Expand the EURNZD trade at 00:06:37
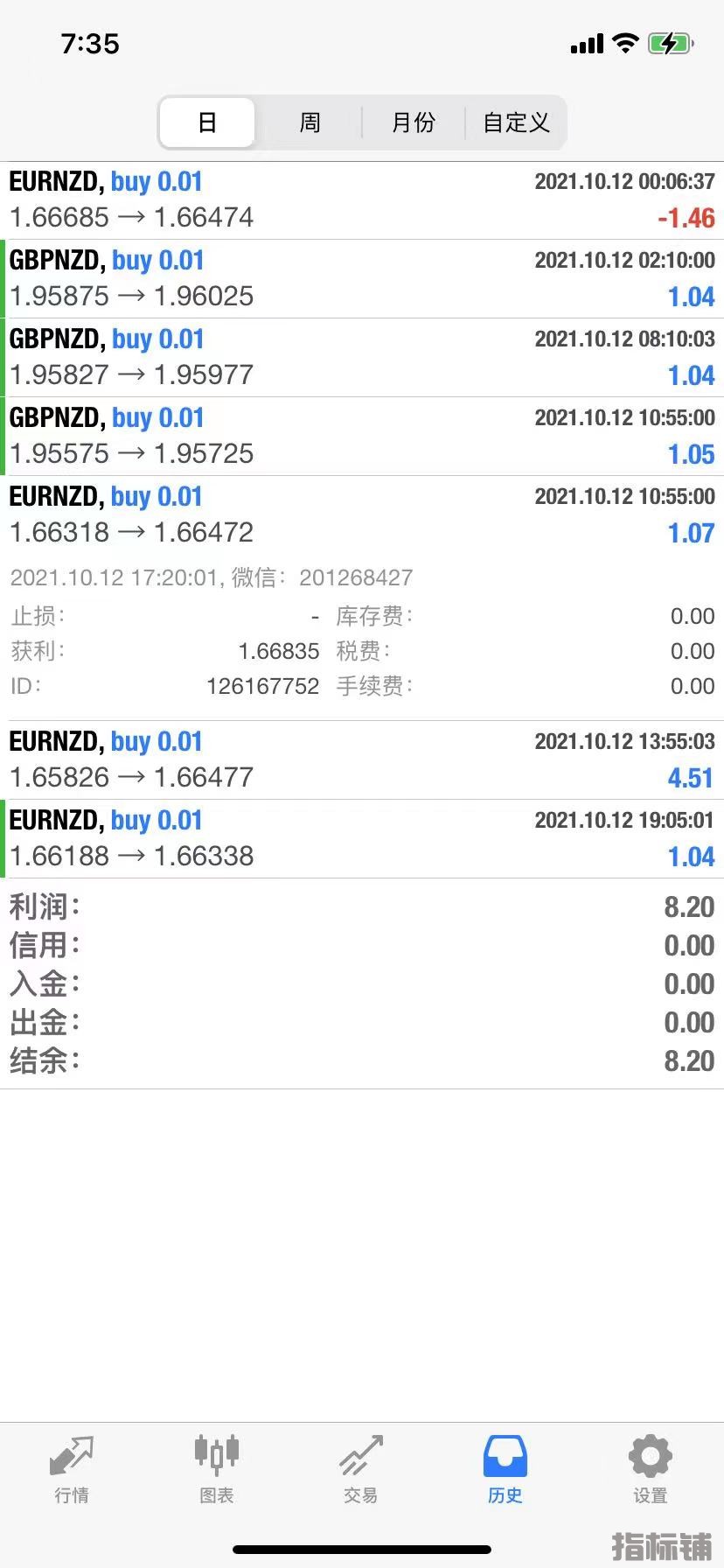This screenshot has height=1568, width=724. pos(362,200)
